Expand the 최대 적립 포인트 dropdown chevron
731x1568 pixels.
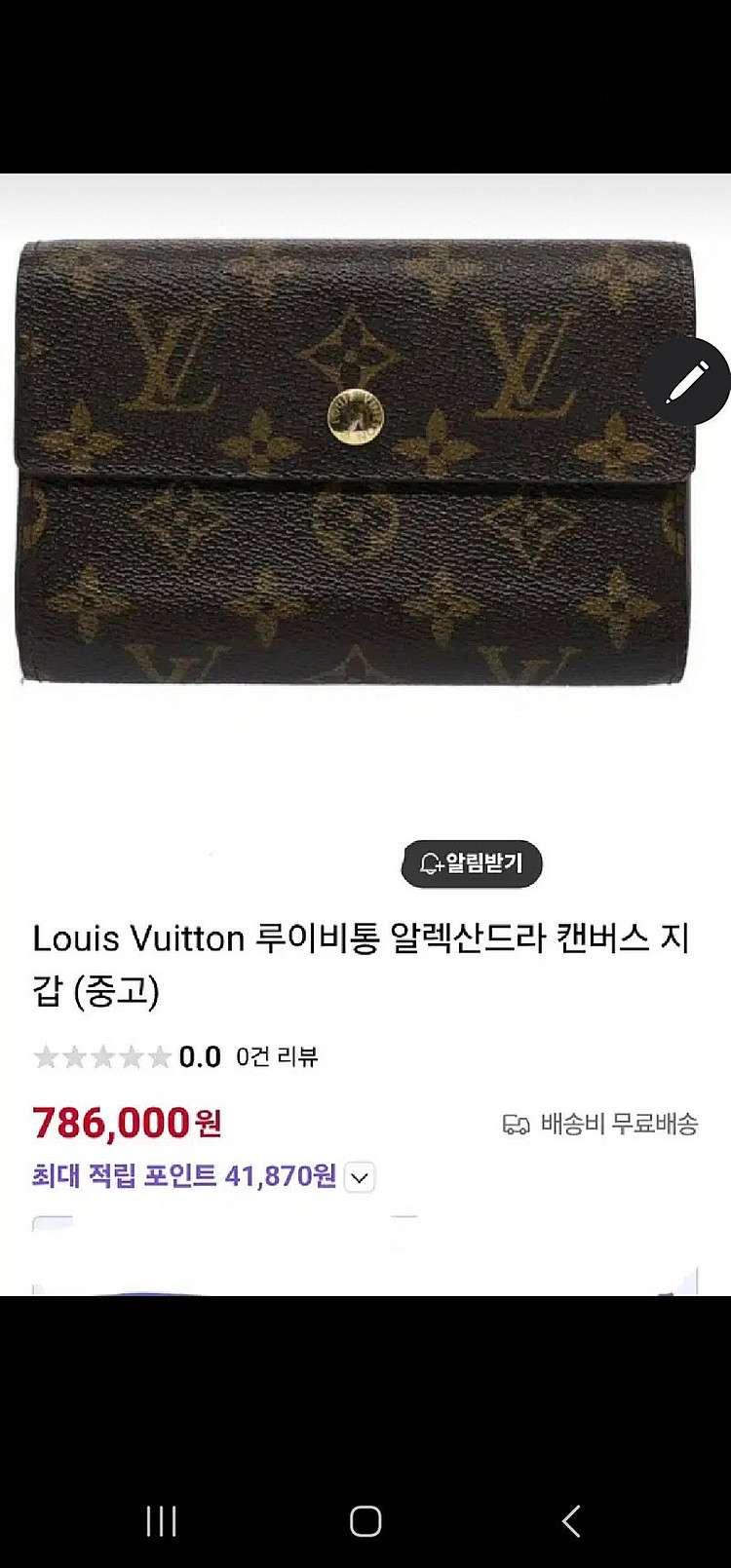click(360, 1177)
